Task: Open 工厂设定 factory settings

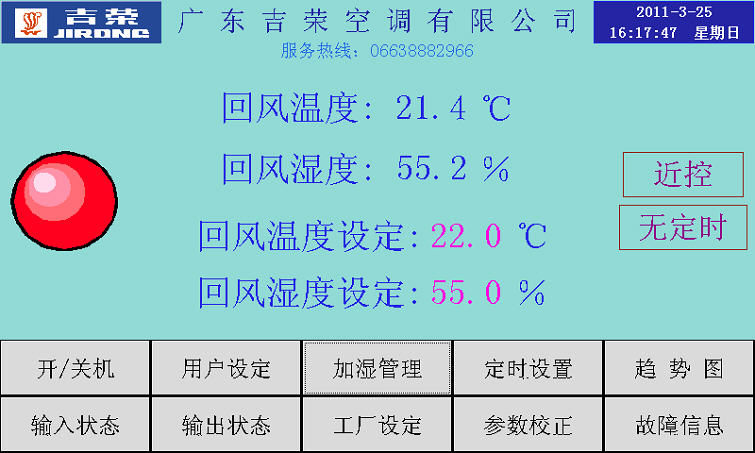Action: (x=377, y=425)
